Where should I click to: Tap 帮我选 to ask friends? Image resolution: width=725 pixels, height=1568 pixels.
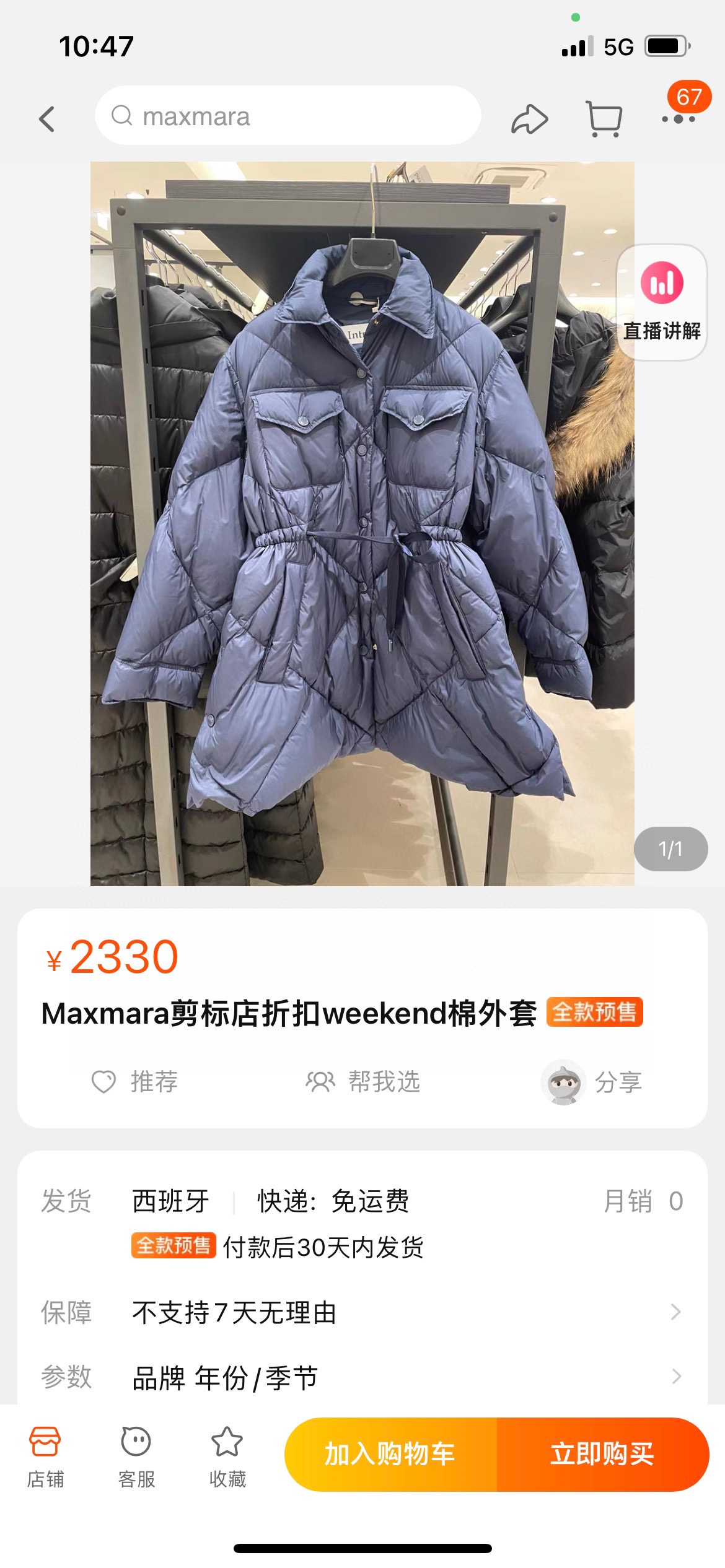click(363, 1082)
